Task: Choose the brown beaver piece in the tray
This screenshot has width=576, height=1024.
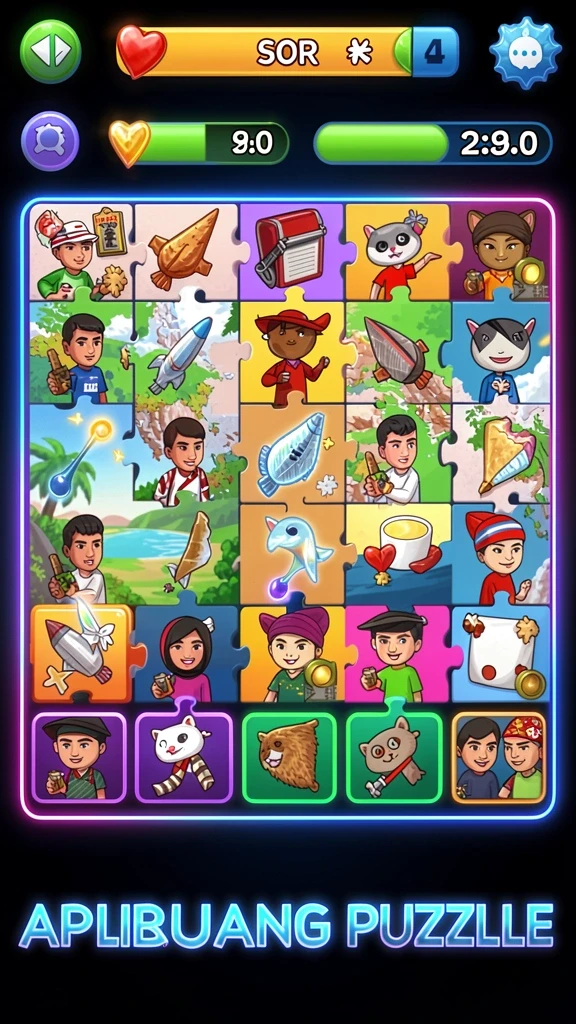Action: coord(289,757)
